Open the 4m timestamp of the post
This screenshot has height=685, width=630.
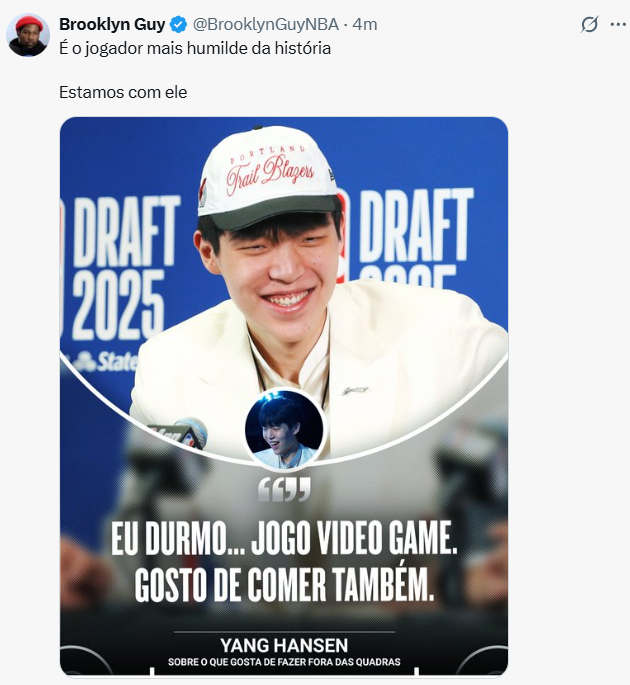[x=365, y=24]
